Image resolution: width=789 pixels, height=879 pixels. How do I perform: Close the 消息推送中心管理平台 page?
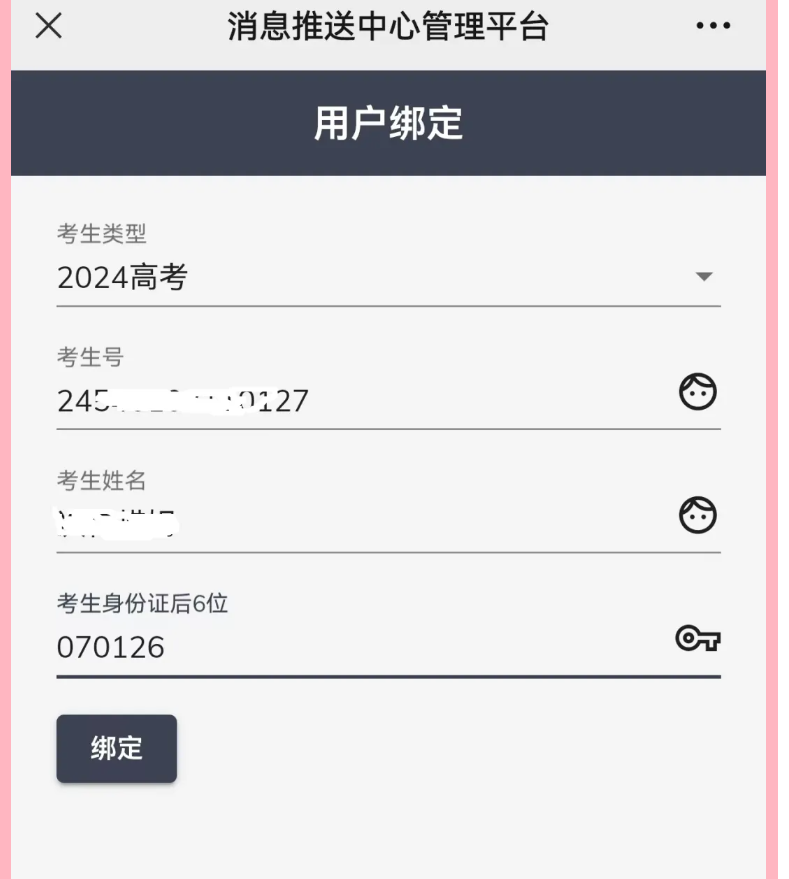point(48,27)
